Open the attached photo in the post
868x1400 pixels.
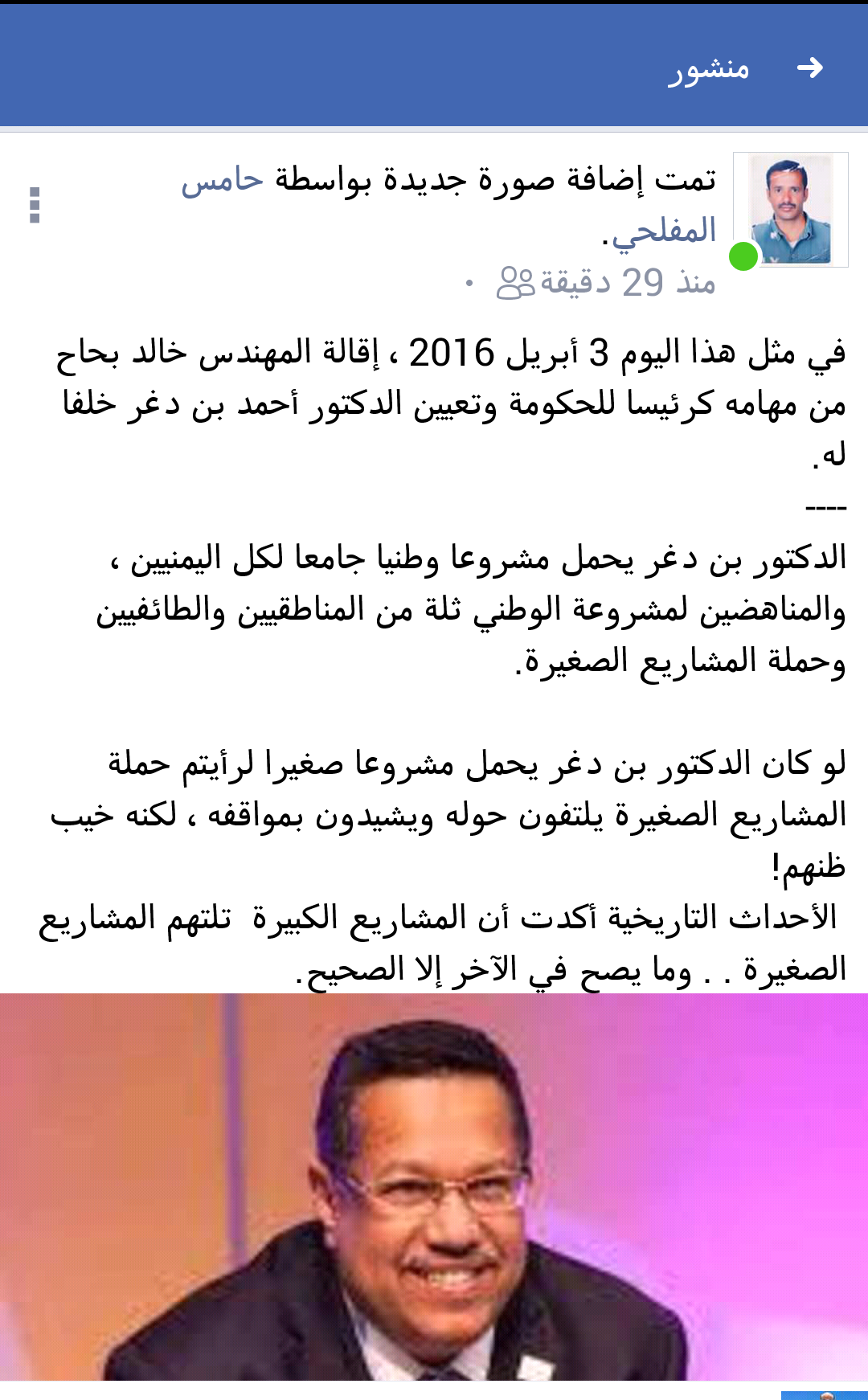coord(434,1186)
